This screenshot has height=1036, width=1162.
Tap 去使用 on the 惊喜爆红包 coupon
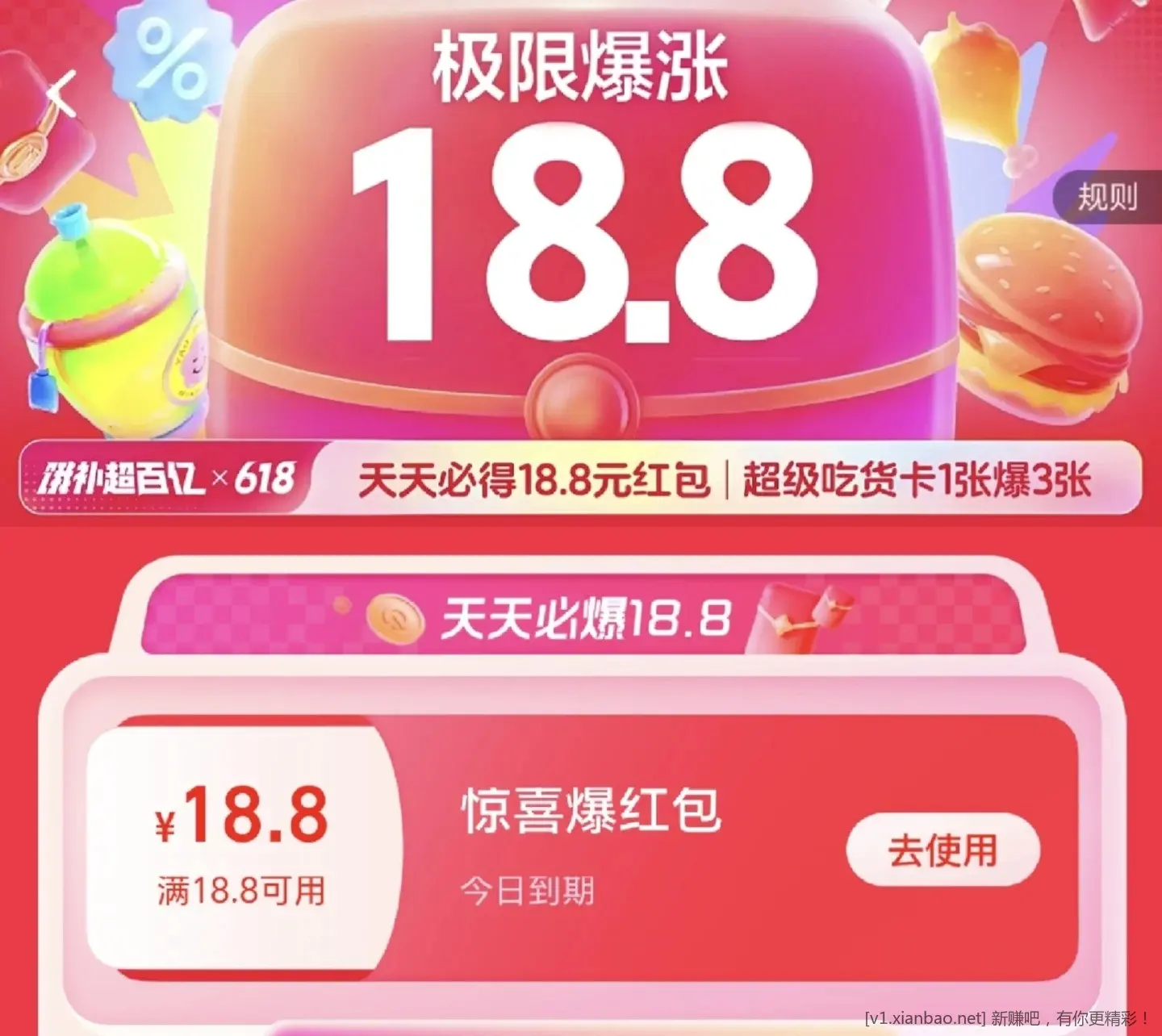coord(943,850)
